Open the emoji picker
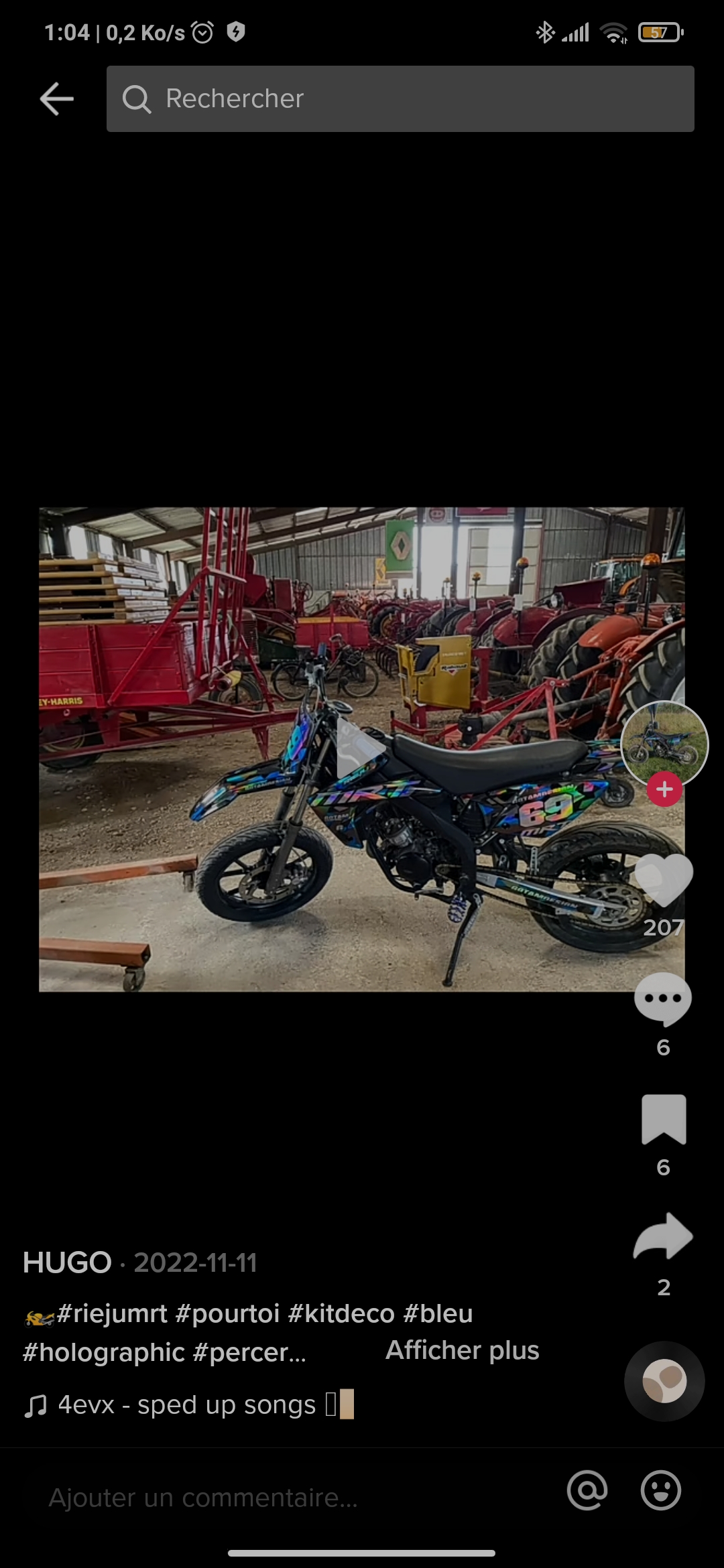The image size is (724, 1568). pyautogui.click(x=661, y=1490)
